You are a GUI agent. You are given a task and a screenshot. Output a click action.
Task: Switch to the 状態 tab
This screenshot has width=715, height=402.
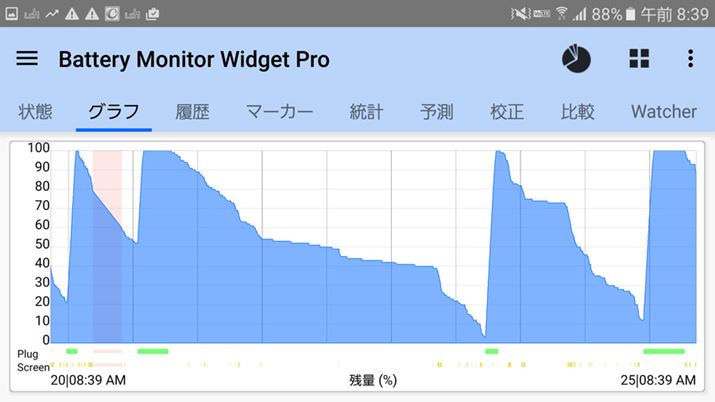click(35, 111)
